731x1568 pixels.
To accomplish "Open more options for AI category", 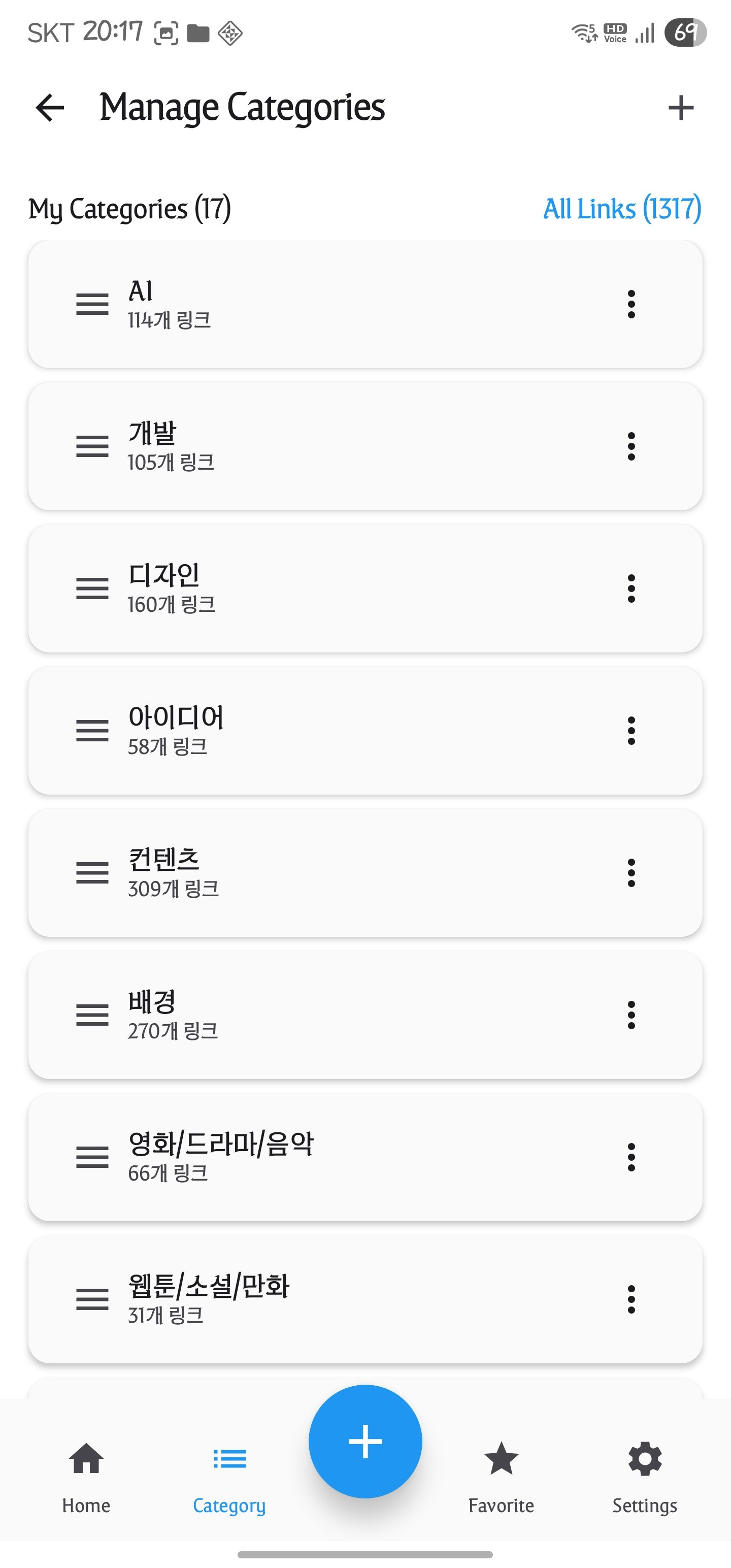I will [x=631, y=304].
